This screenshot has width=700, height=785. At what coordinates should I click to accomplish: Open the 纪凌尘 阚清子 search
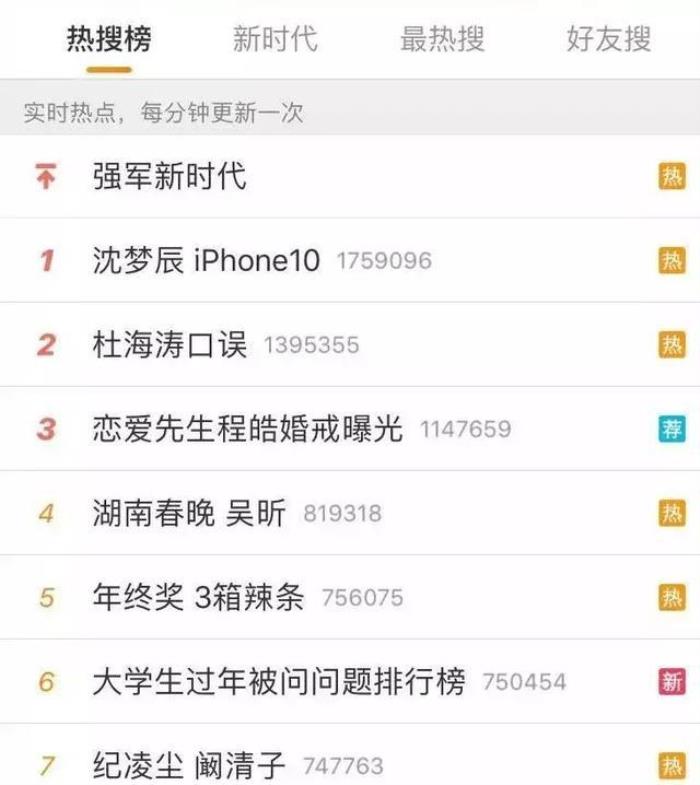tap(188, 765)
